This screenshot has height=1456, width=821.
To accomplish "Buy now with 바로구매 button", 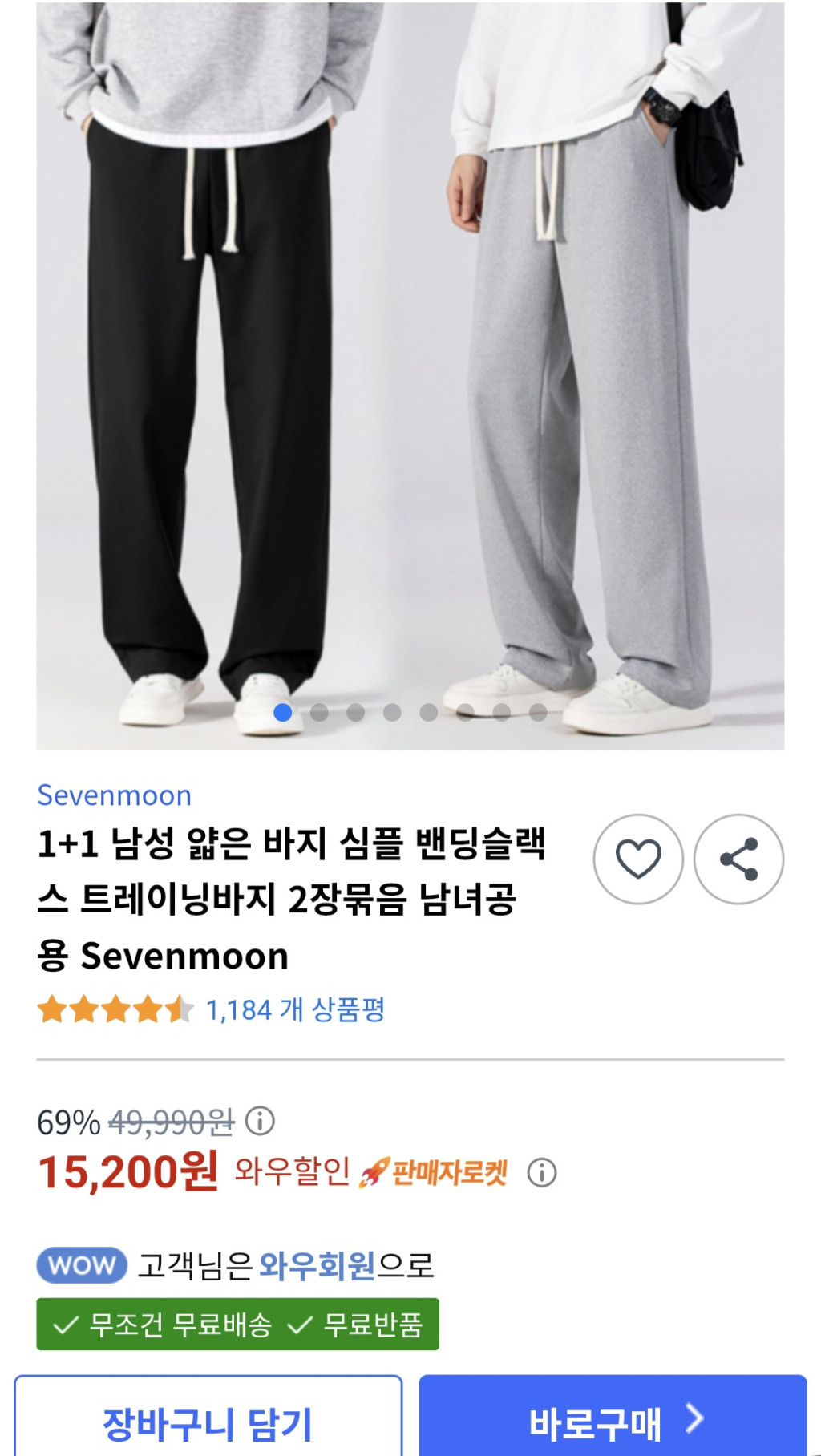I will pyautogui.click(x=613, y=1422).
